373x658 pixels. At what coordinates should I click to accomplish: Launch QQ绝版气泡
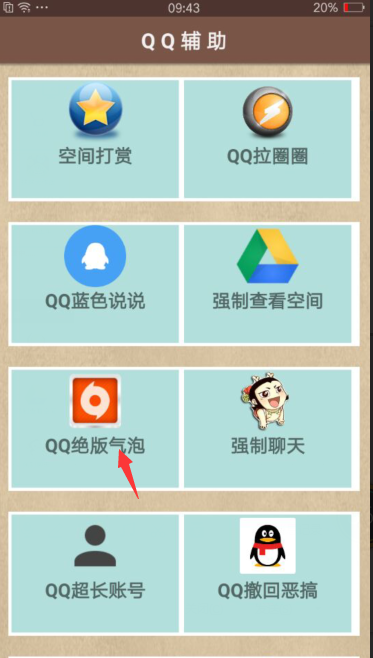pyautogui.click(x=95, y=428)
